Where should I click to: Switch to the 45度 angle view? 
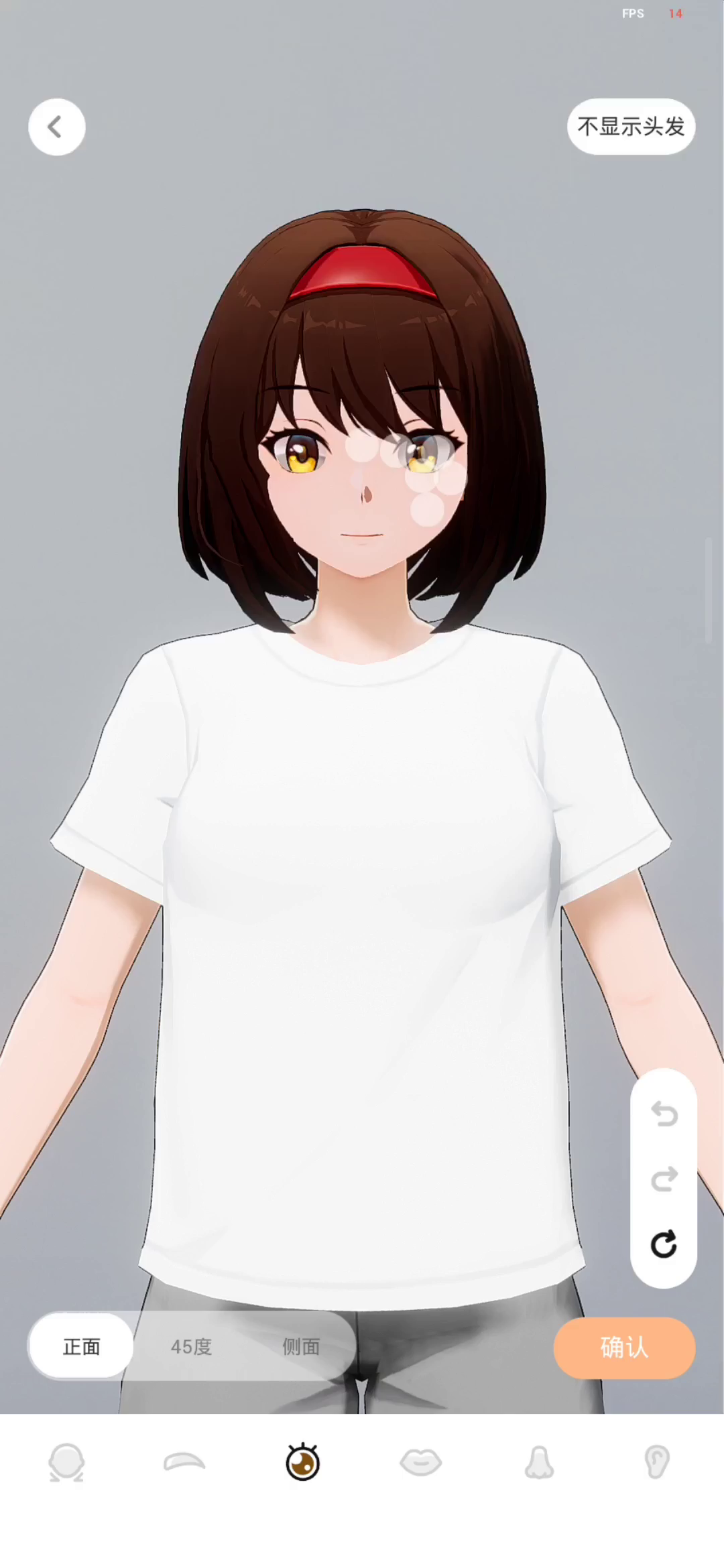[x=191, y=1346]
